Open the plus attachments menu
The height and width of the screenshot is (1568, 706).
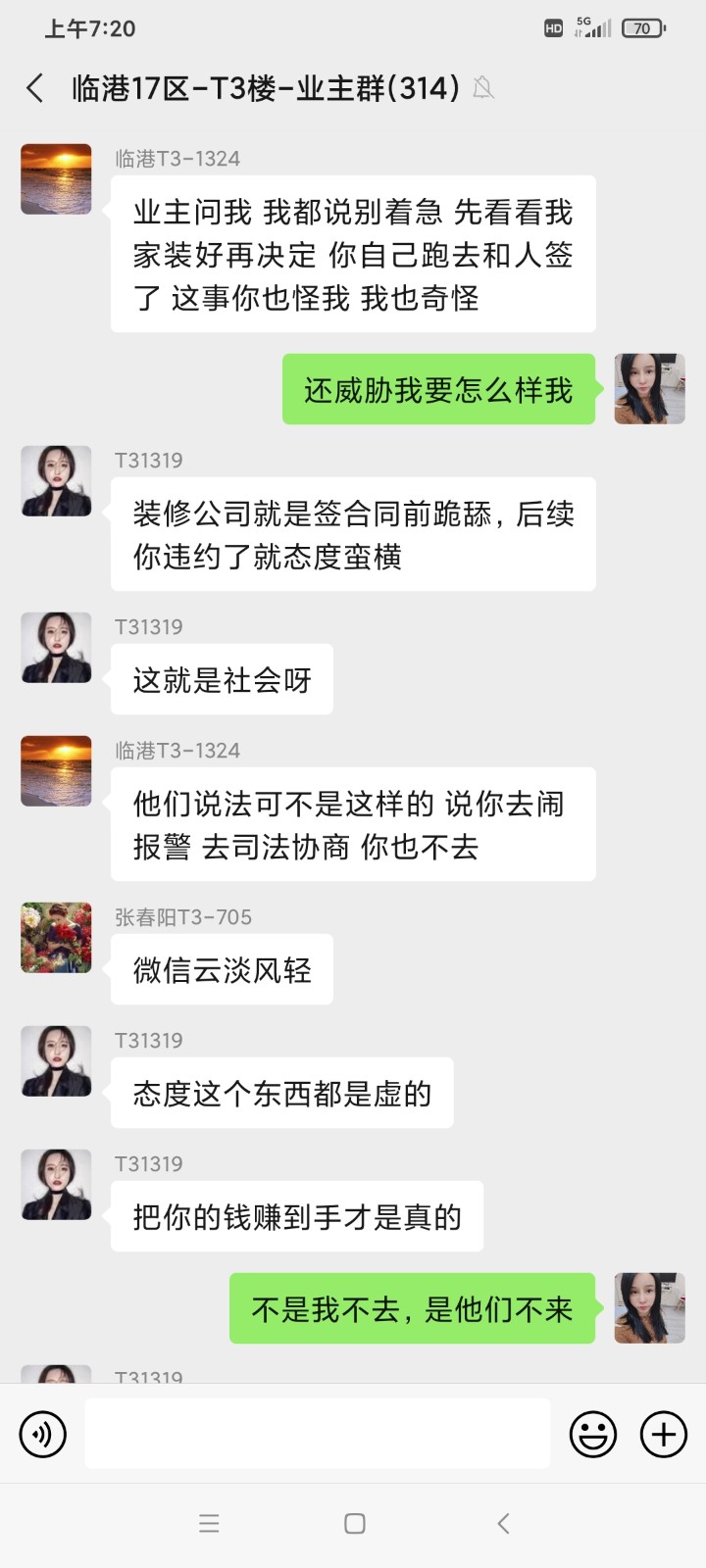(664, 1435)
